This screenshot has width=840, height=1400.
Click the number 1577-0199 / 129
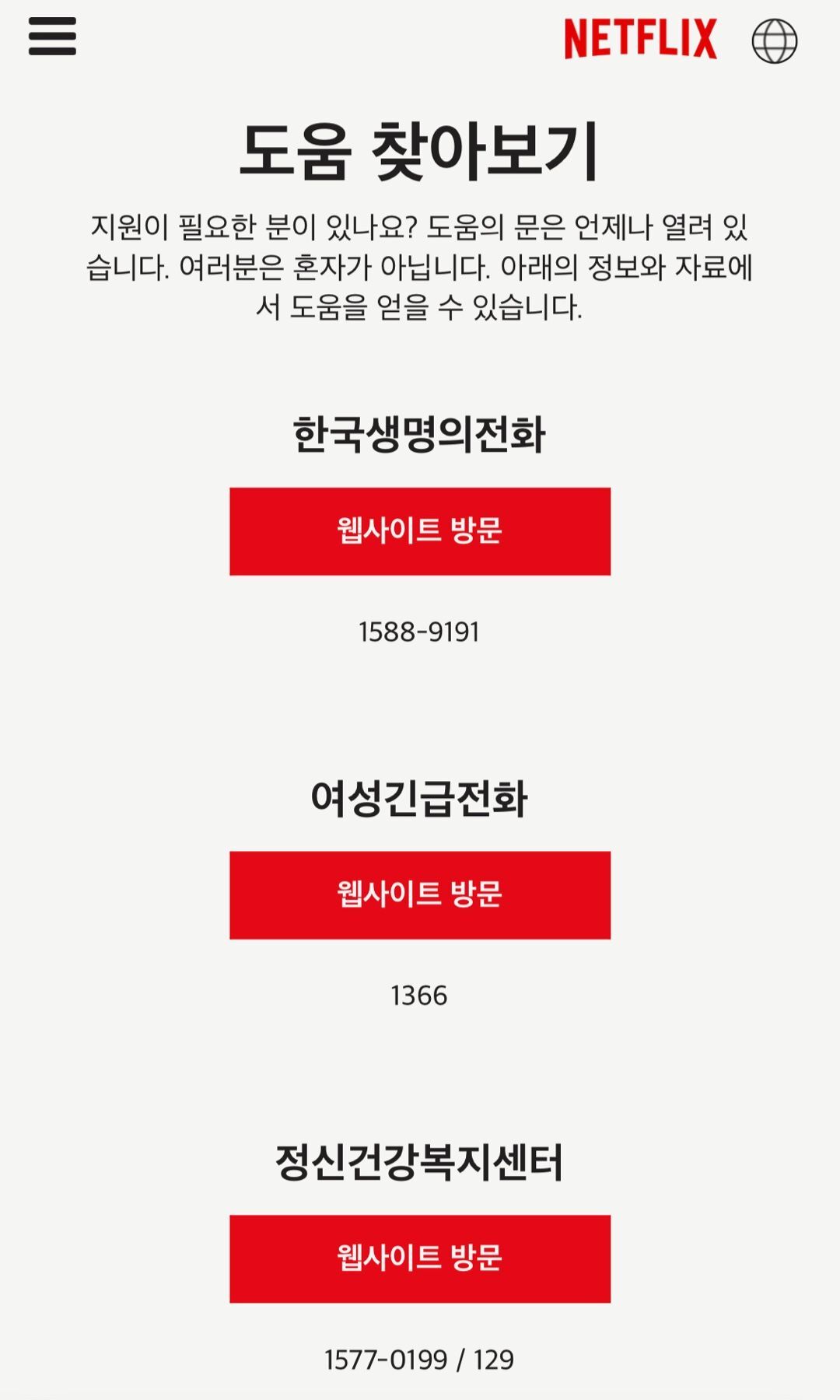coord(420,1356)
